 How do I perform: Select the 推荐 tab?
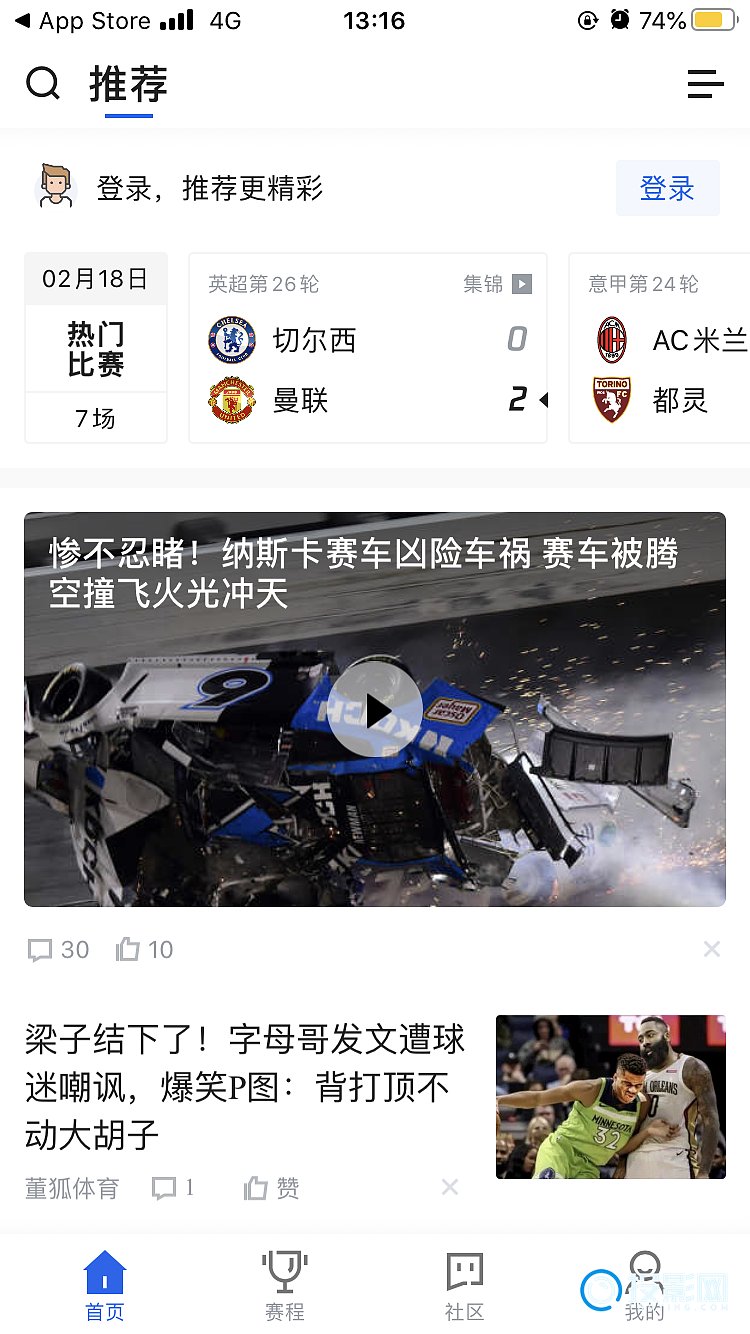tap(128, 86)
